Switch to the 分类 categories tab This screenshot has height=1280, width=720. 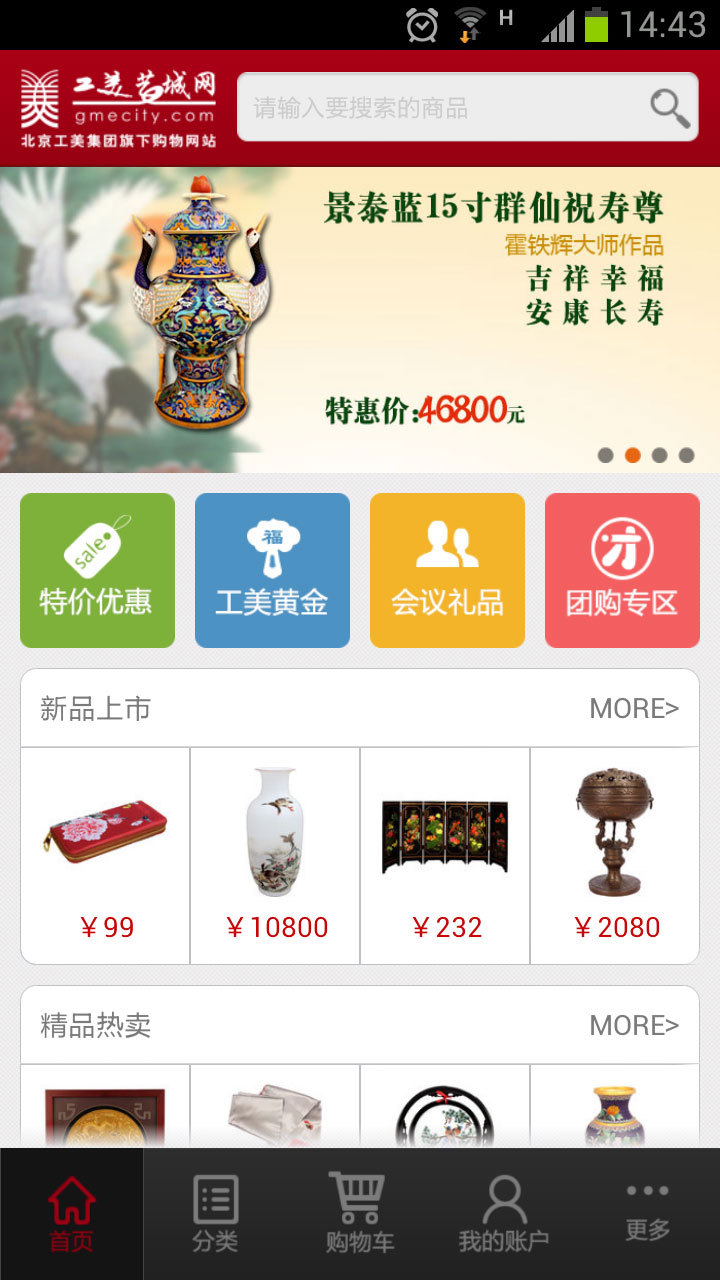click(x=215, y=1214)
